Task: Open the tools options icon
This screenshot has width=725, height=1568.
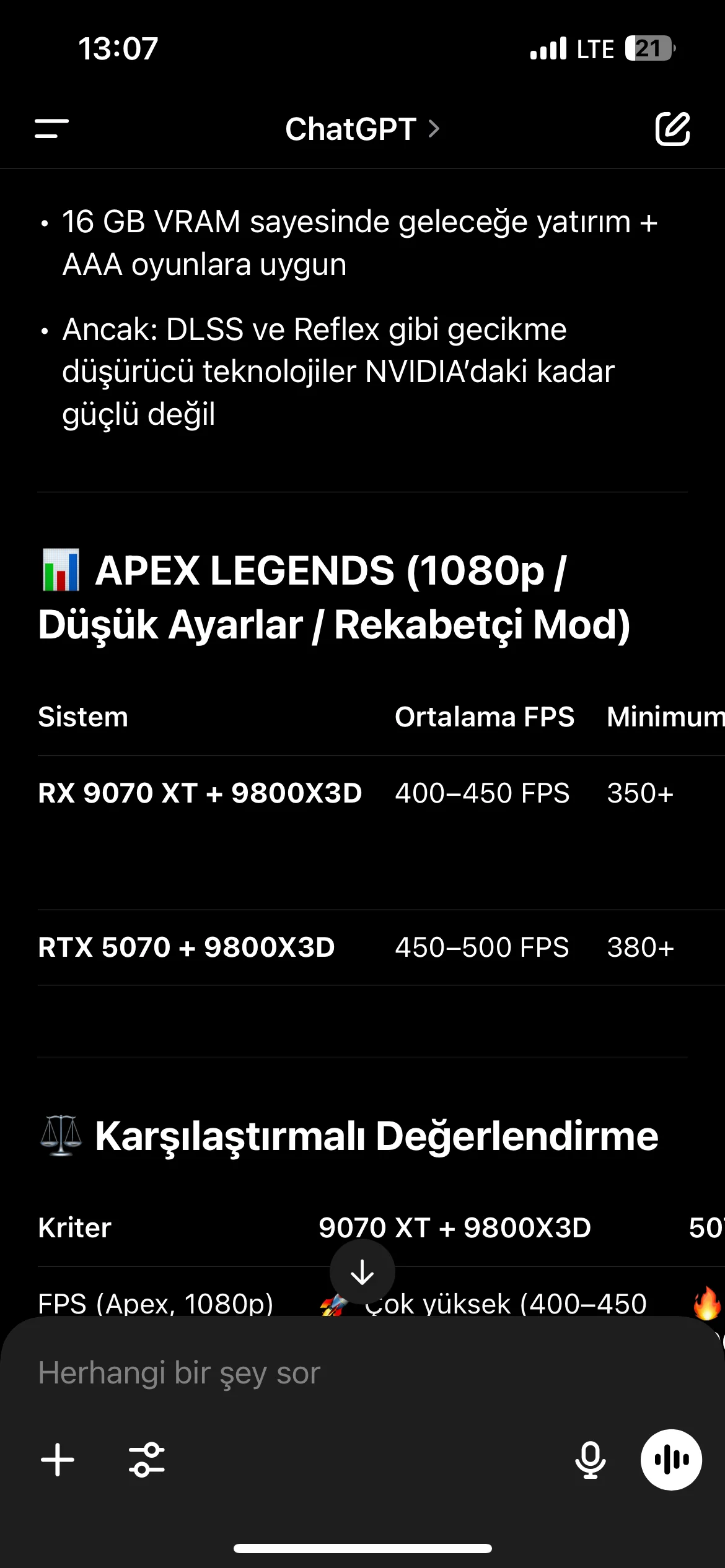Action: (147, 1460)
